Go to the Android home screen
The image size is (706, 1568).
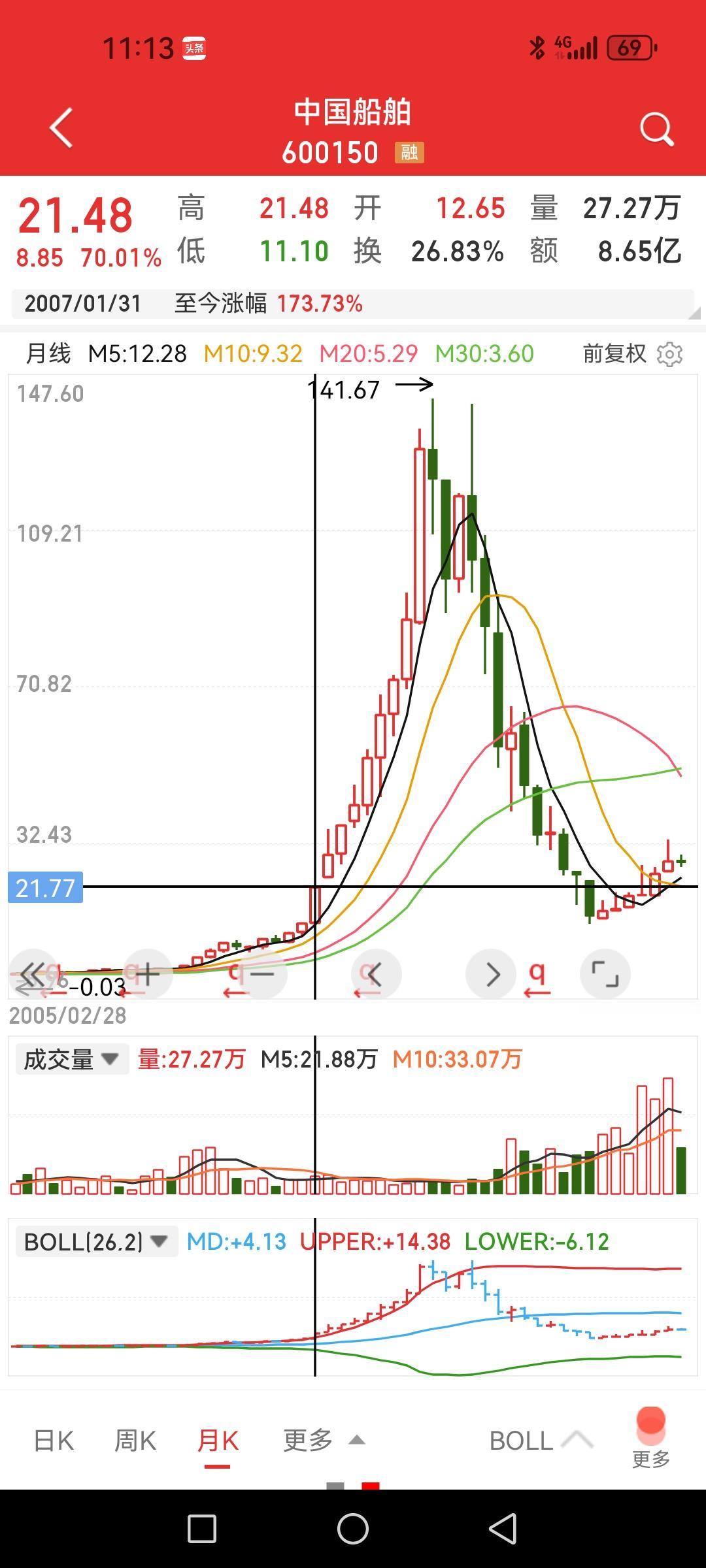[x=353, y=1529]
